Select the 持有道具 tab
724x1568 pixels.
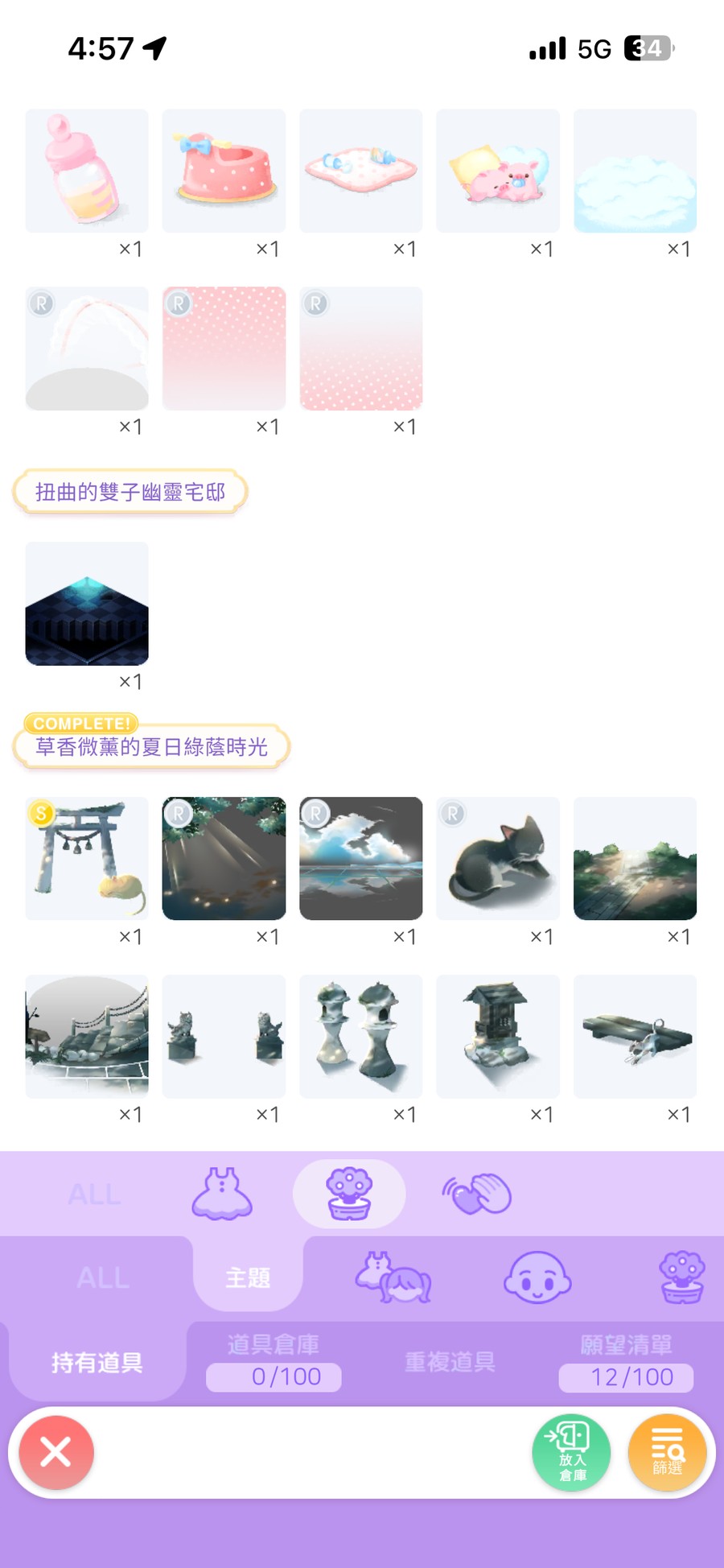coord(97,1361)
